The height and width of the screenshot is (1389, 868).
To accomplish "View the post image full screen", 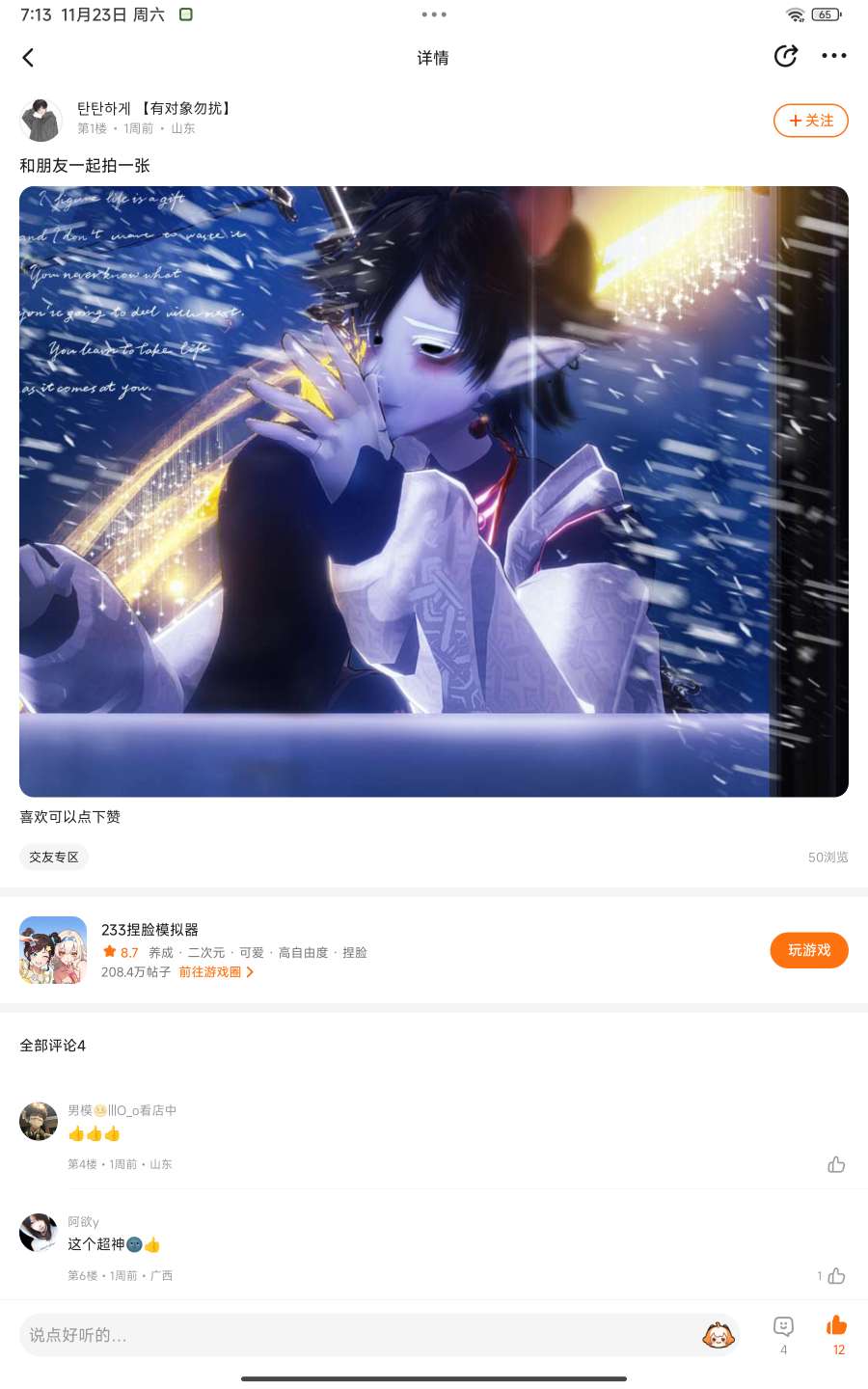I will pos(434,492).
